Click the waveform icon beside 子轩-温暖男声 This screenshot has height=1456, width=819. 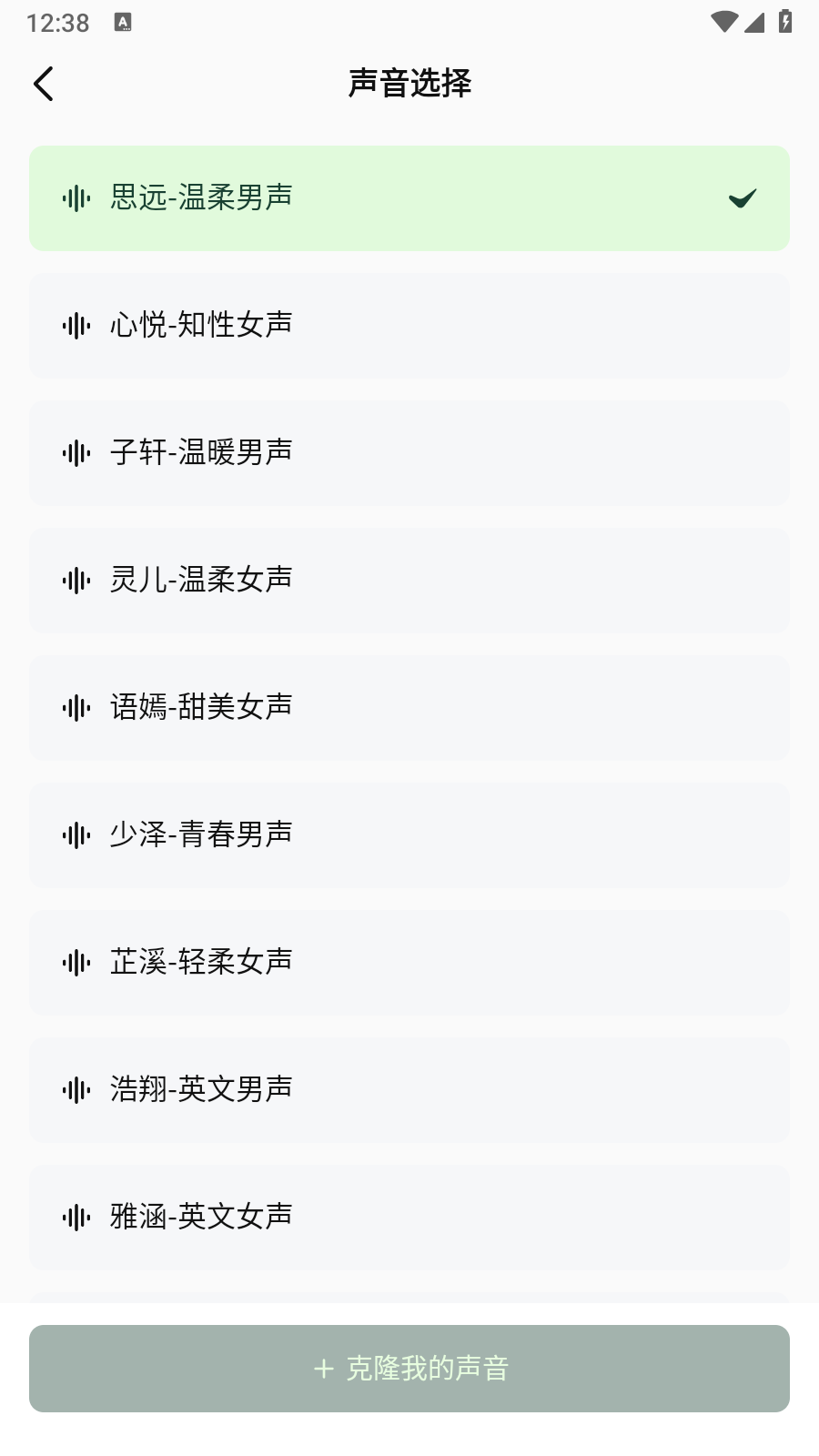coord(77,452)
